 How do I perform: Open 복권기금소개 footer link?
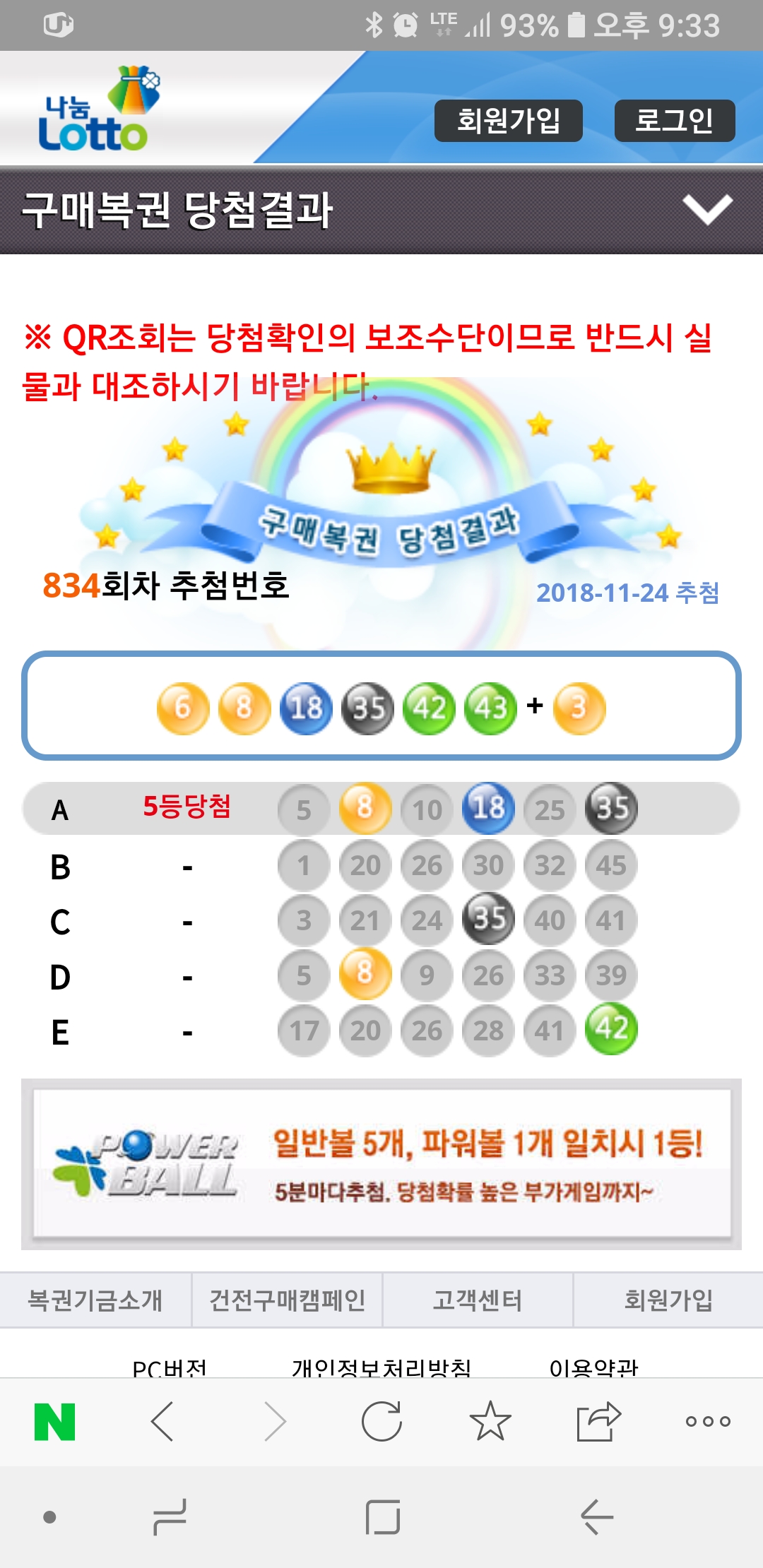coord(95,1300)
